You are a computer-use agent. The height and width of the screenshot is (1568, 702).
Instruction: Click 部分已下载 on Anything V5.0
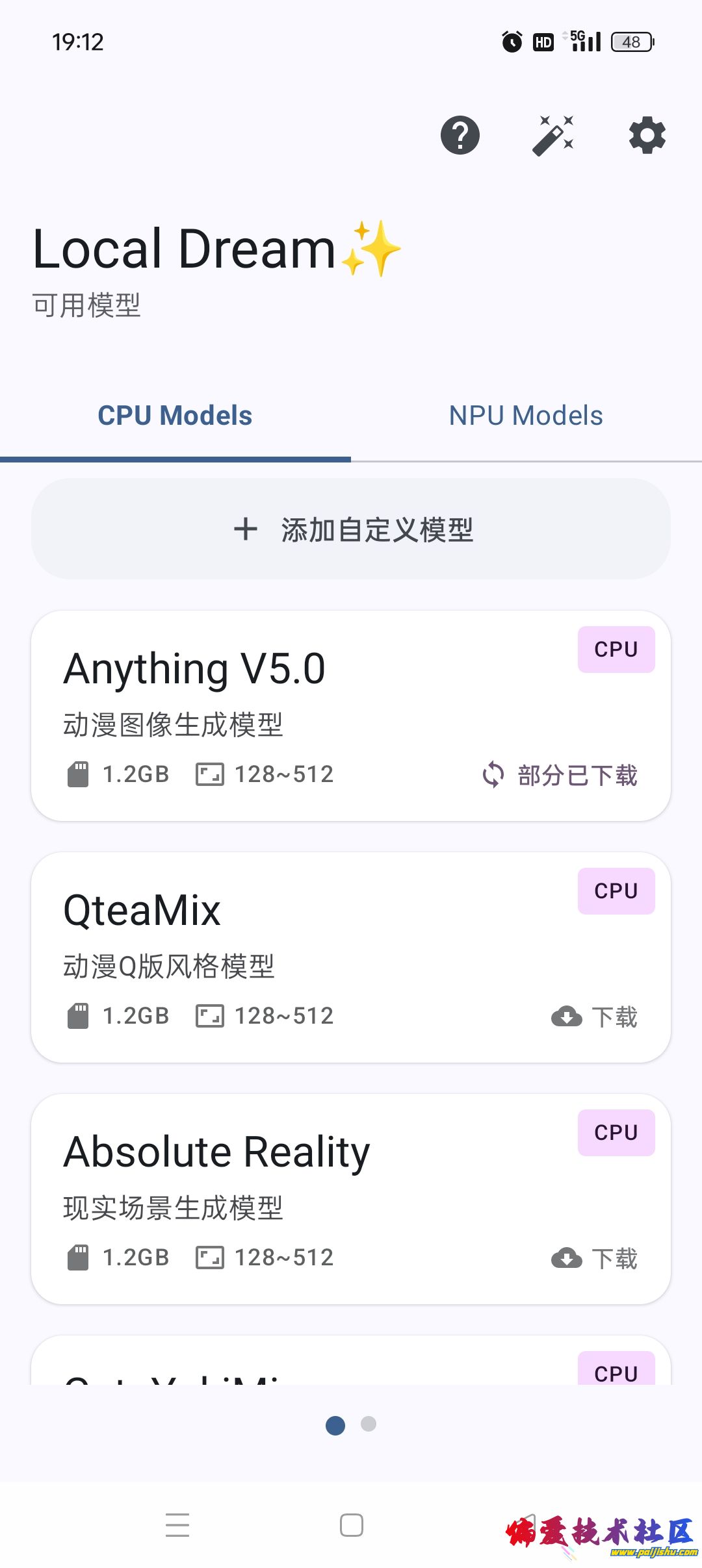[x=577, y=775]
